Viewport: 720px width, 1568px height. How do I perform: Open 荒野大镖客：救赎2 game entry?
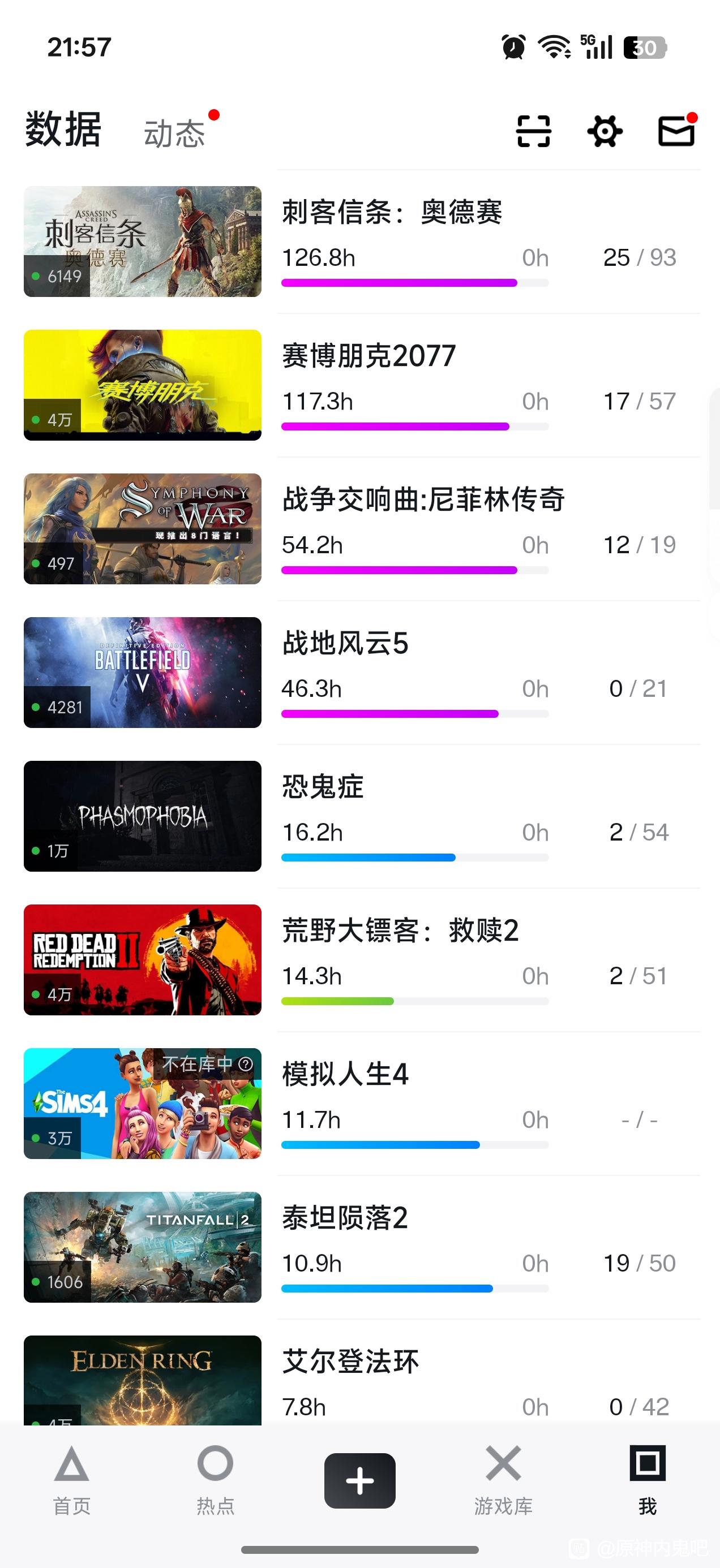400,930
